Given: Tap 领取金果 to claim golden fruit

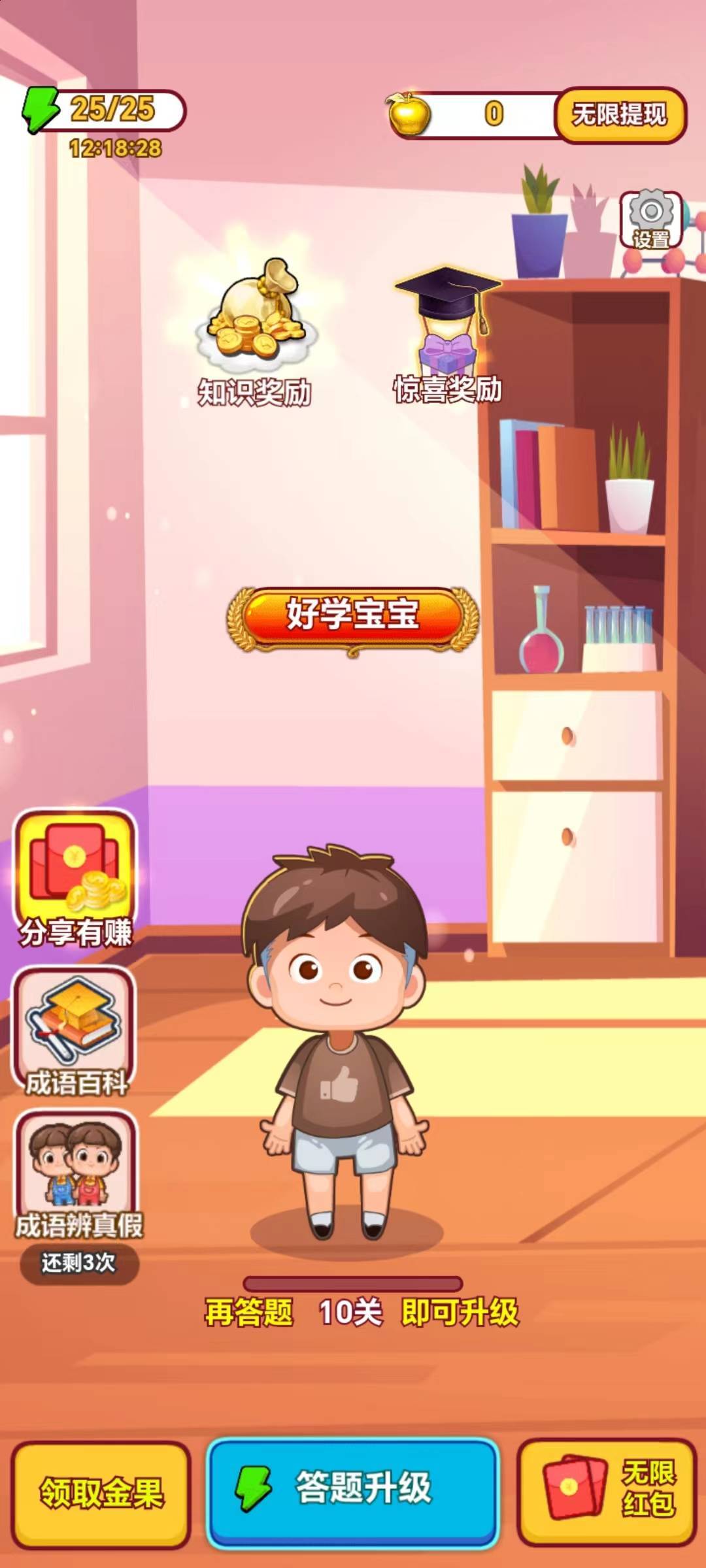Looking at the screenshot, I should (101, 1493).
